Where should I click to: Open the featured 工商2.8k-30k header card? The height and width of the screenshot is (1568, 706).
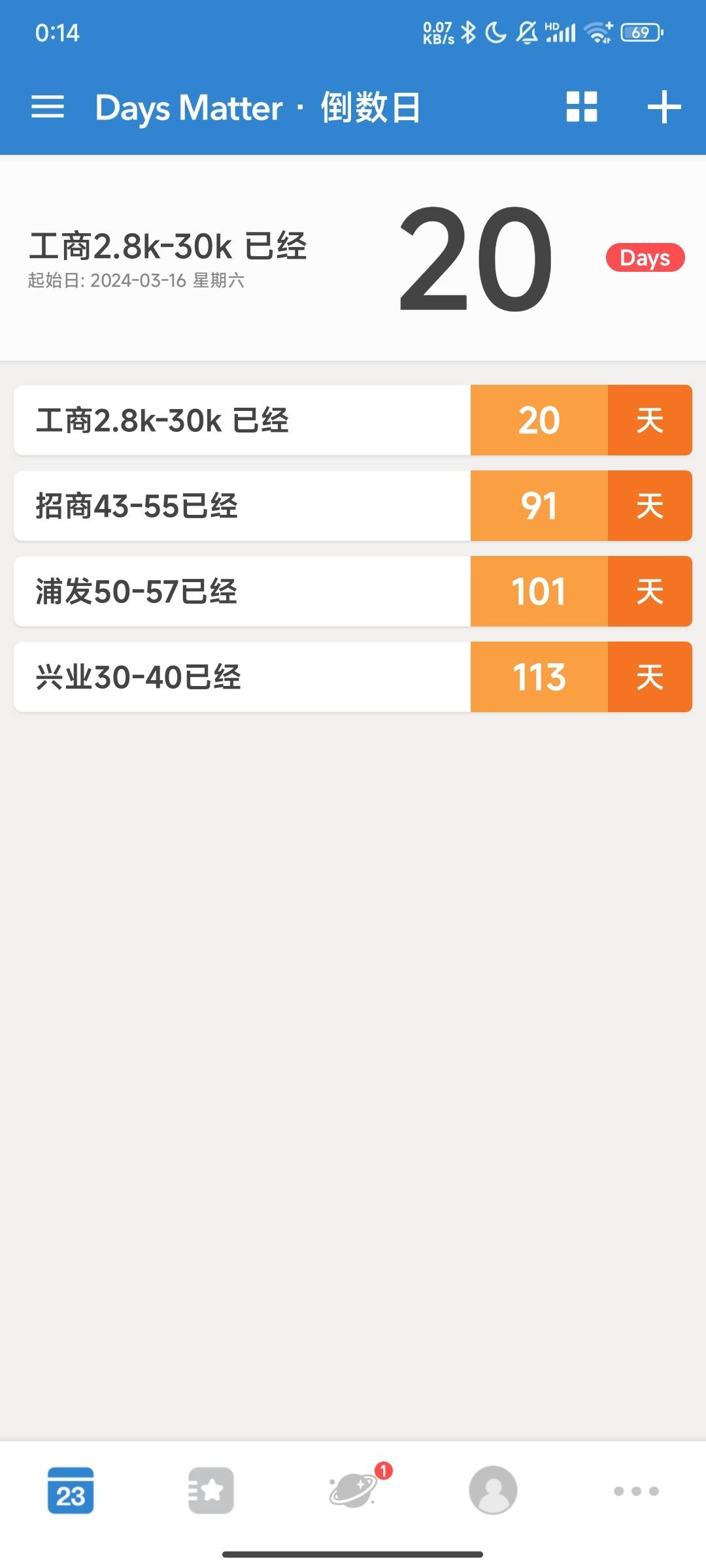pos(353,258)
